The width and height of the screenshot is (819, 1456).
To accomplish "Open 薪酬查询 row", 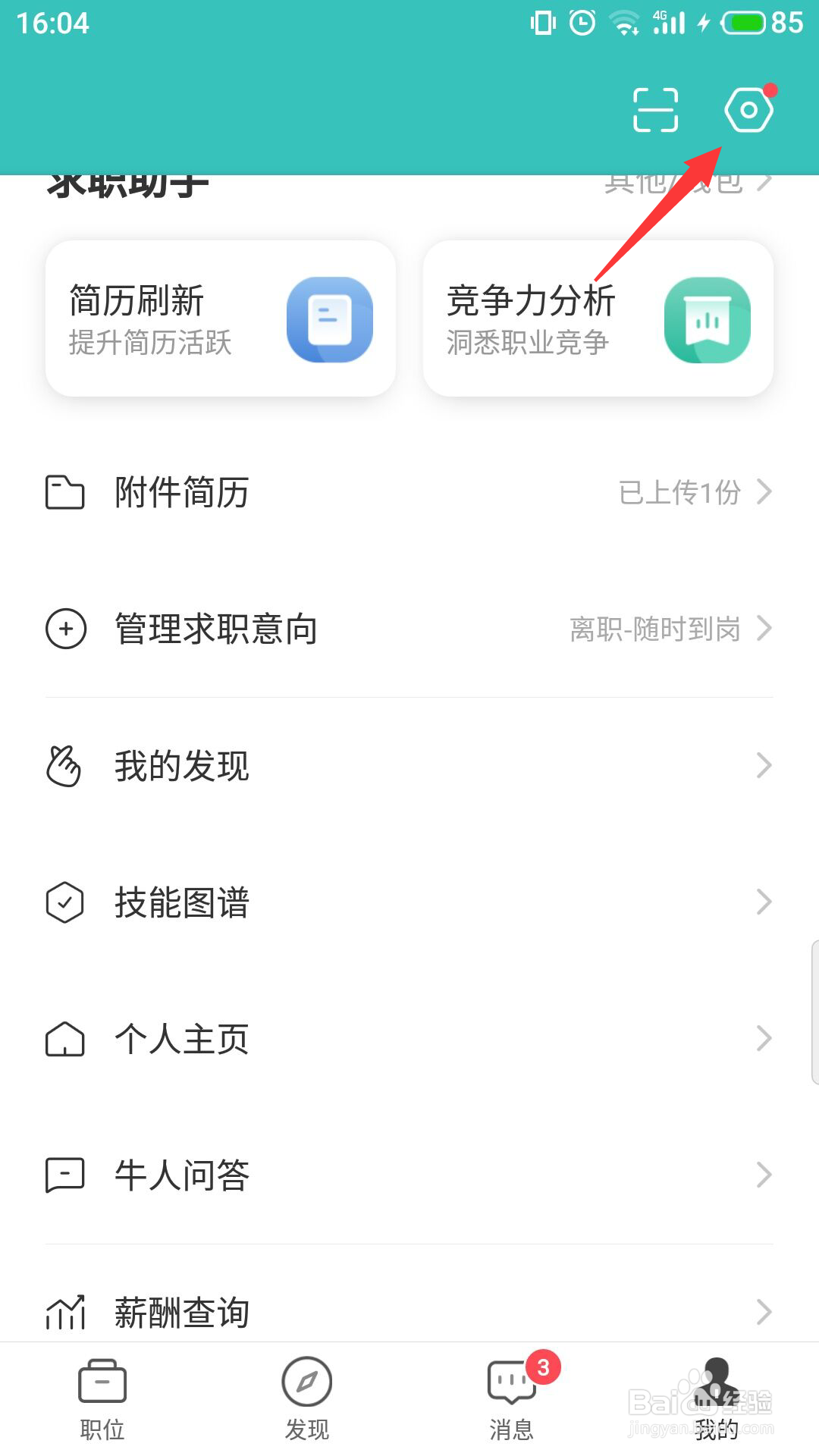I will pos(409,1312).
